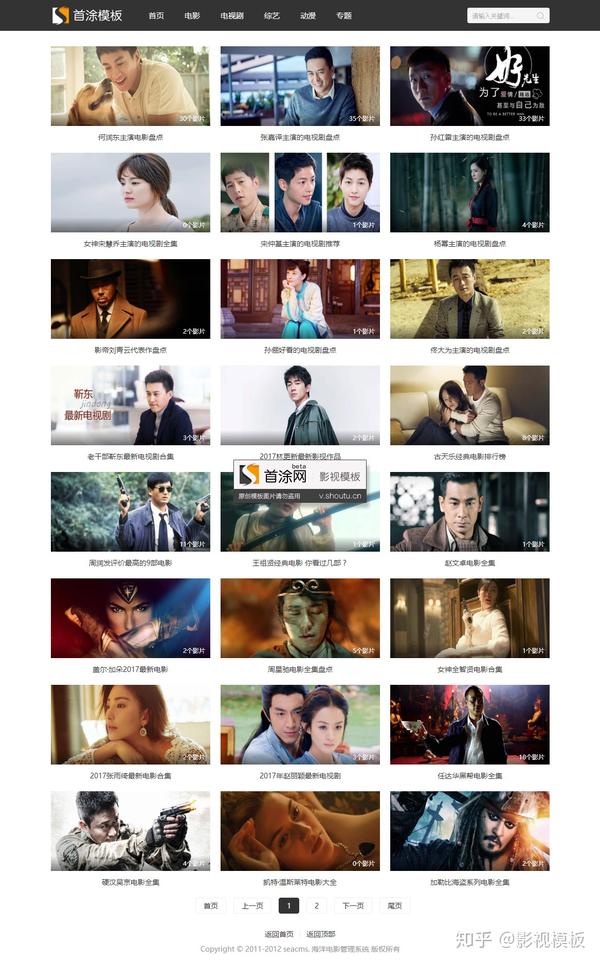Screen dimensions: 600x964
Task: View 孙红雷主演的电视剧盘点 collection
Action: pos(469,86)
